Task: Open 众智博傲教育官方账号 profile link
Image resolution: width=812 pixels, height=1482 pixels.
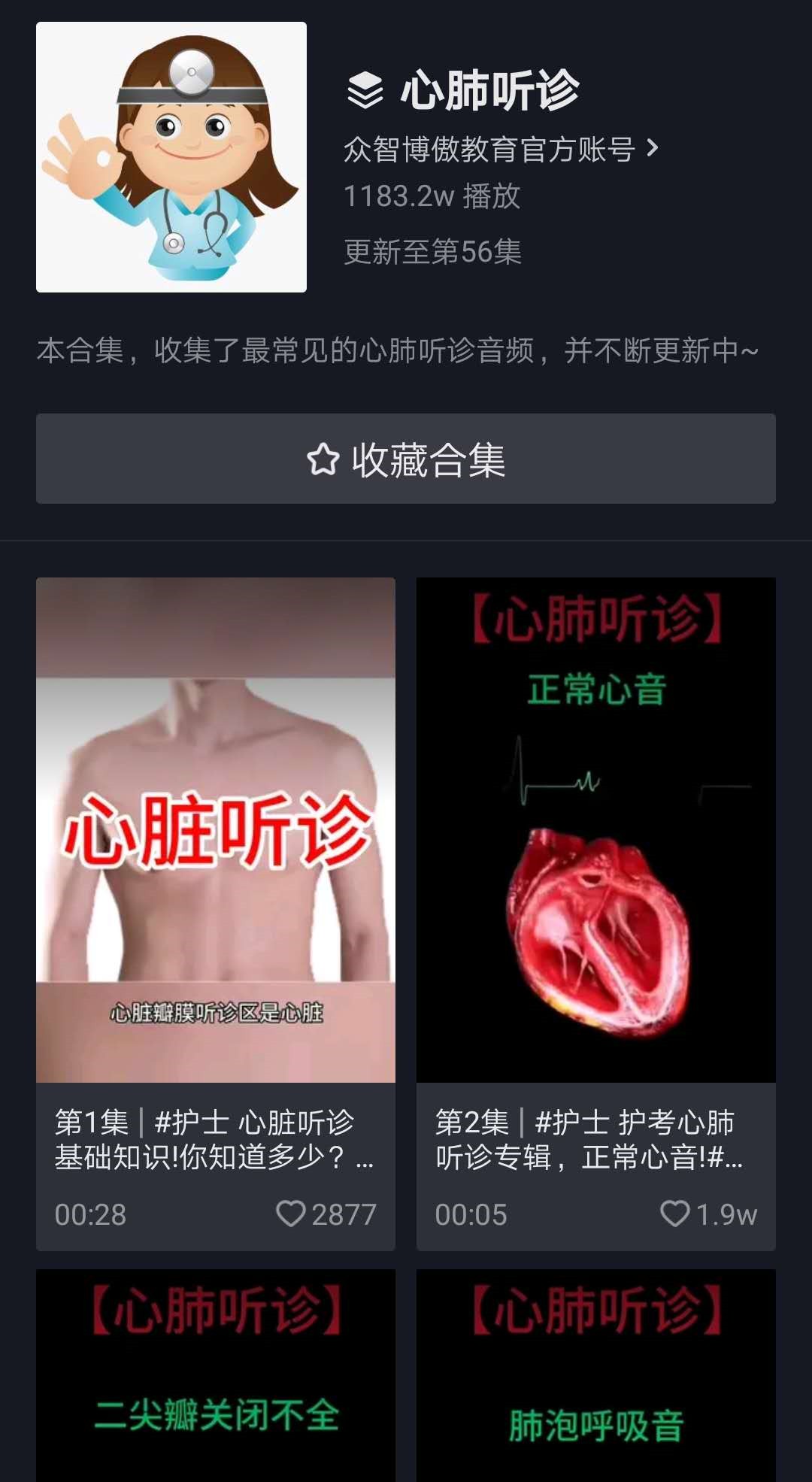Action: coord(501,150)
